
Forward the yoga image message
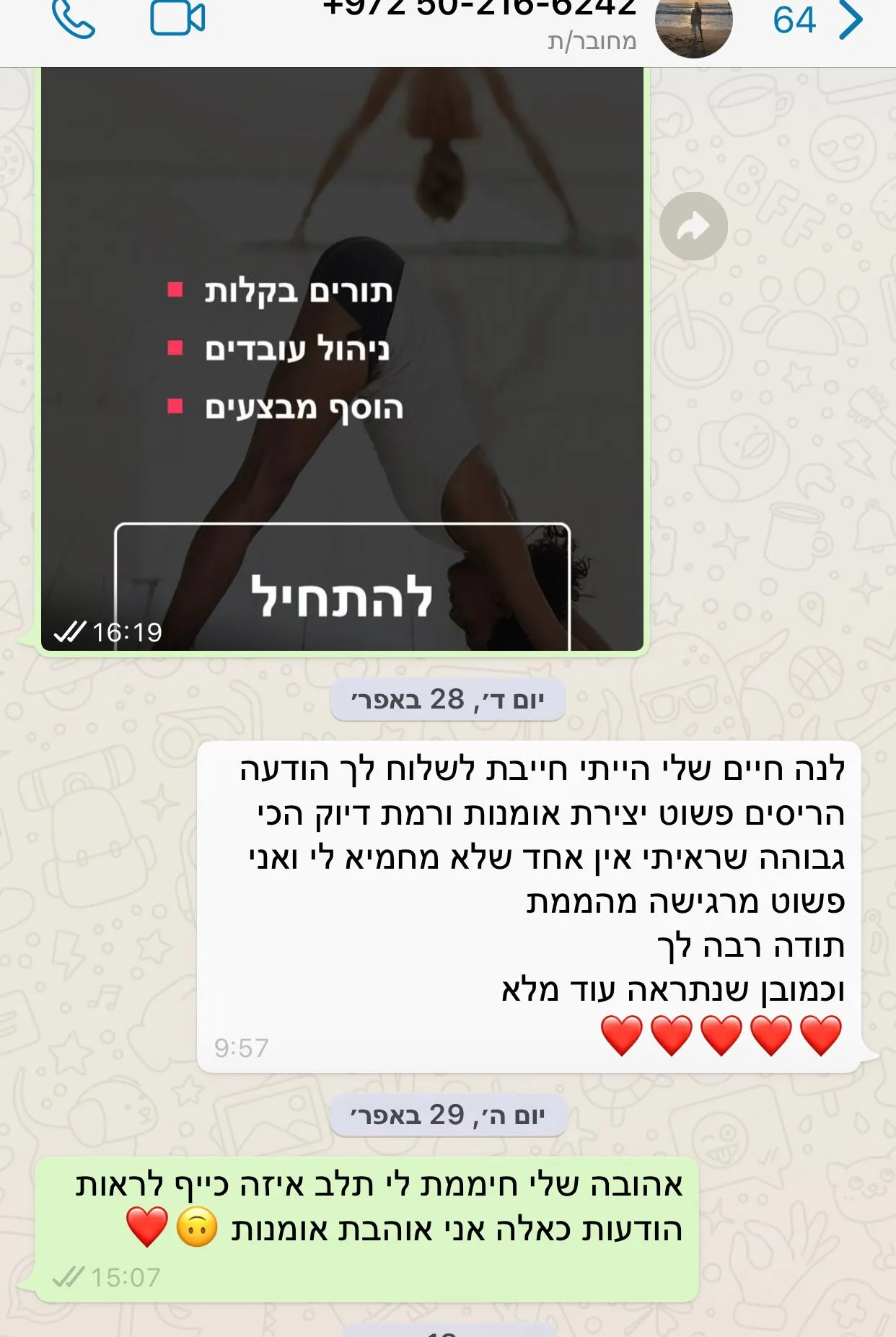pyautogui.click(x=693, y=227)
